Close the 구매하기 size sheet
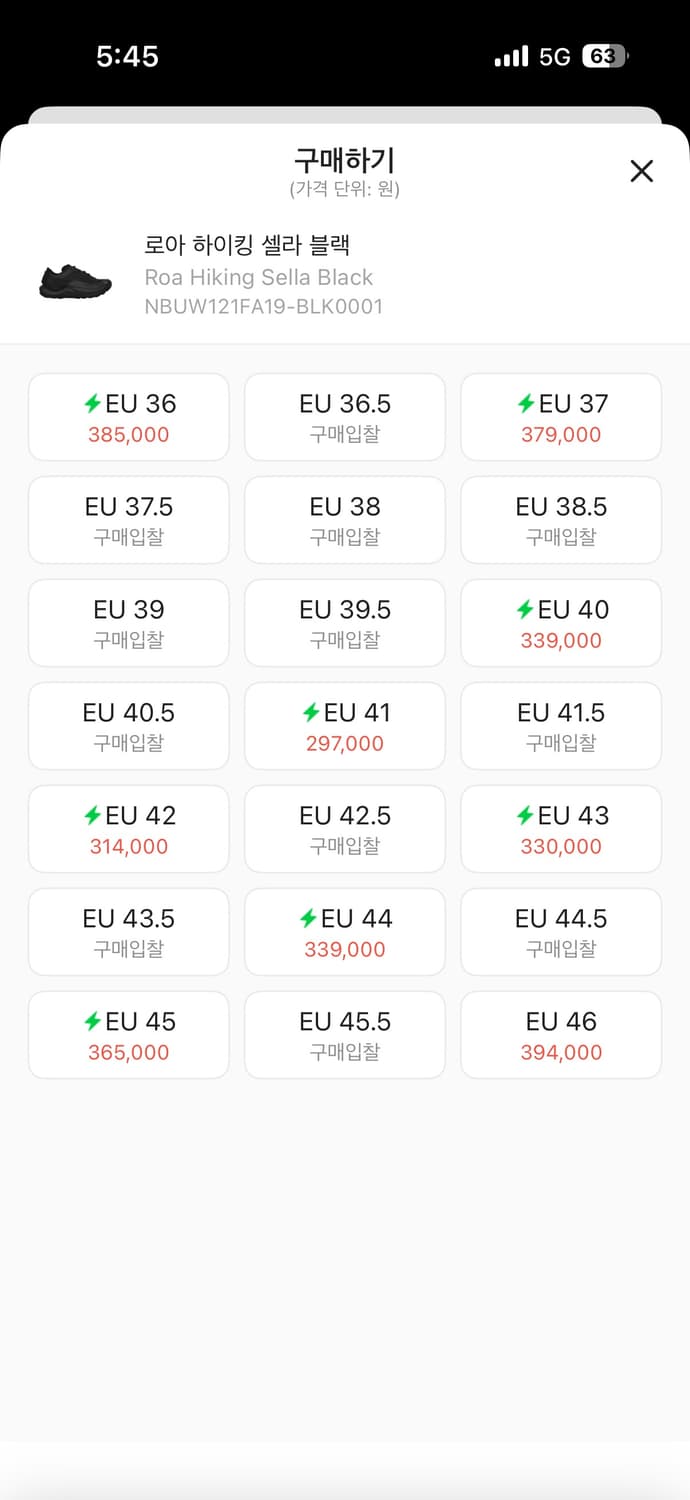The image size is (690, 1500). (x=641, y=171)
